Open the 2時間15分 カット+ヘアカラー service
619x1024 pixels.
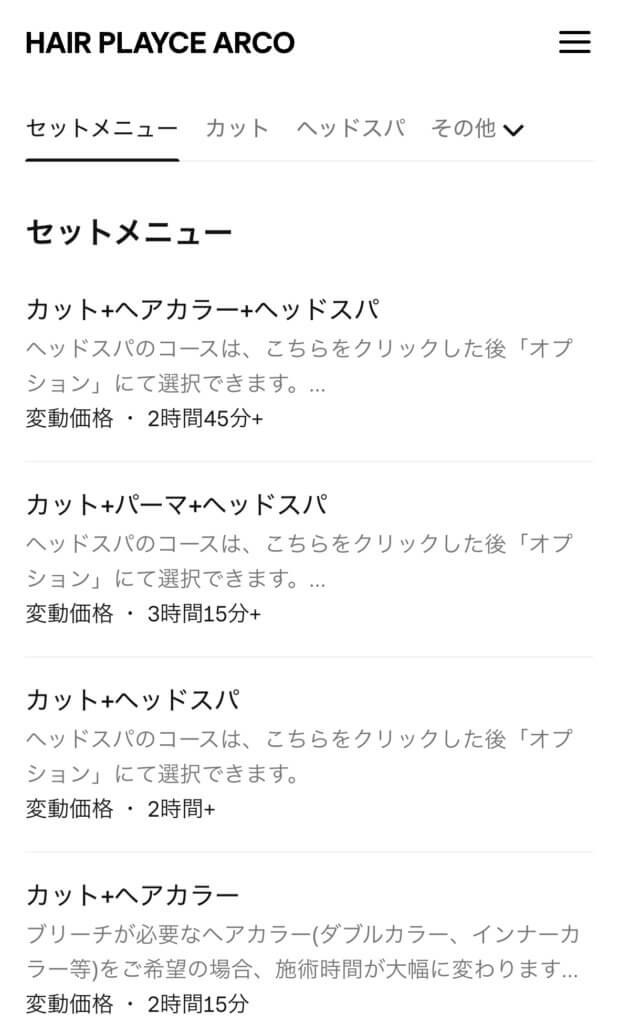pyautogui.click(x=132, y=894)
